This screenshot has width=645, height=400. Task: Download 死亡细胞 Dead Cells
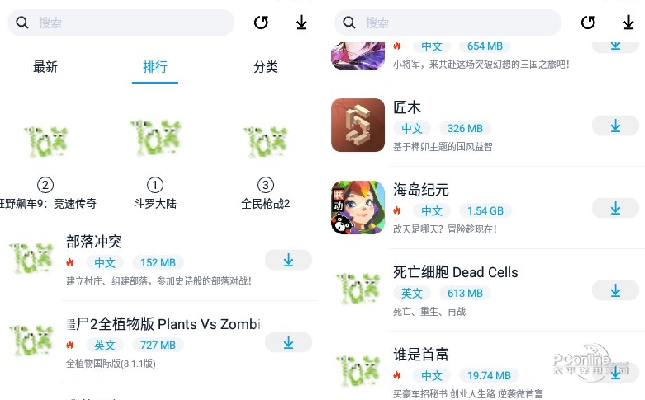[615, 292]
